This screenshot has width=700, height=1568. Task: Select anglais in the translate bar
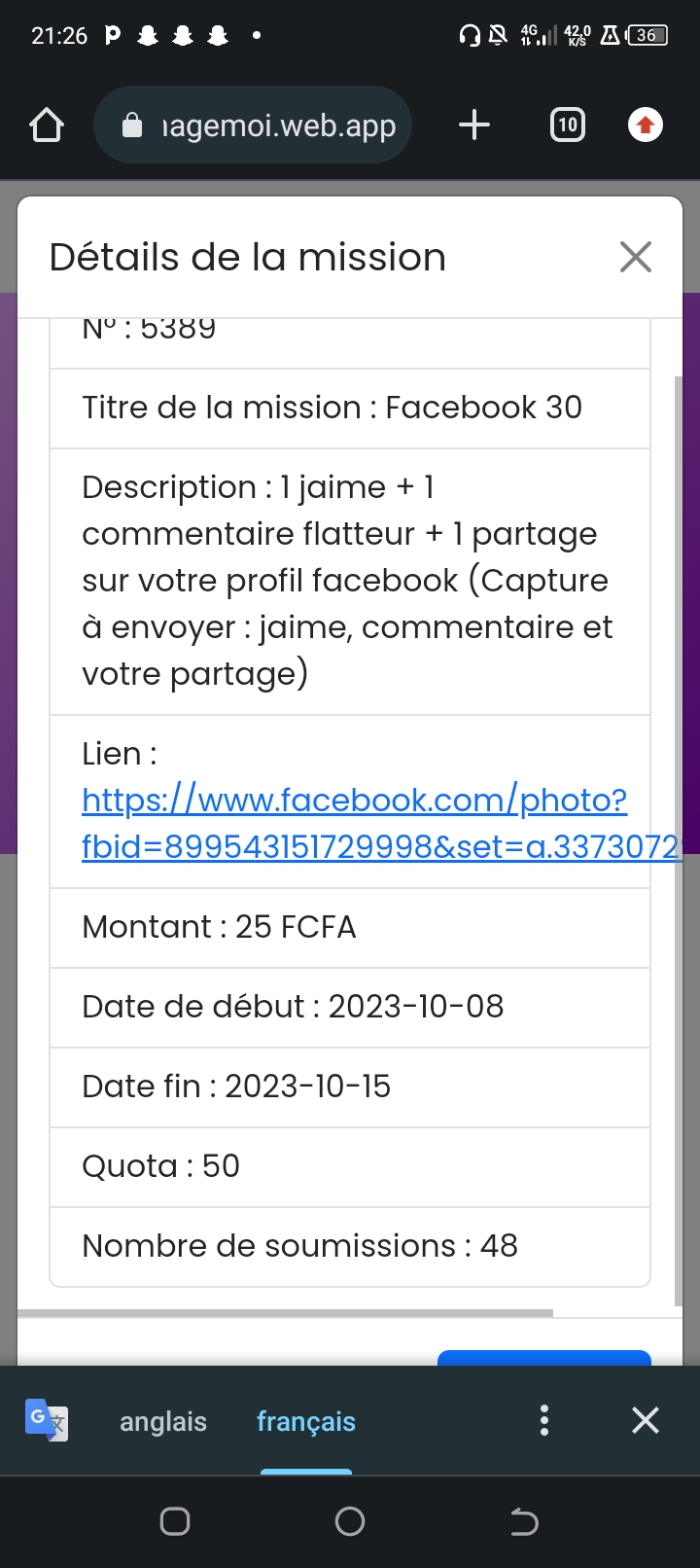[x=163, y=1422]
